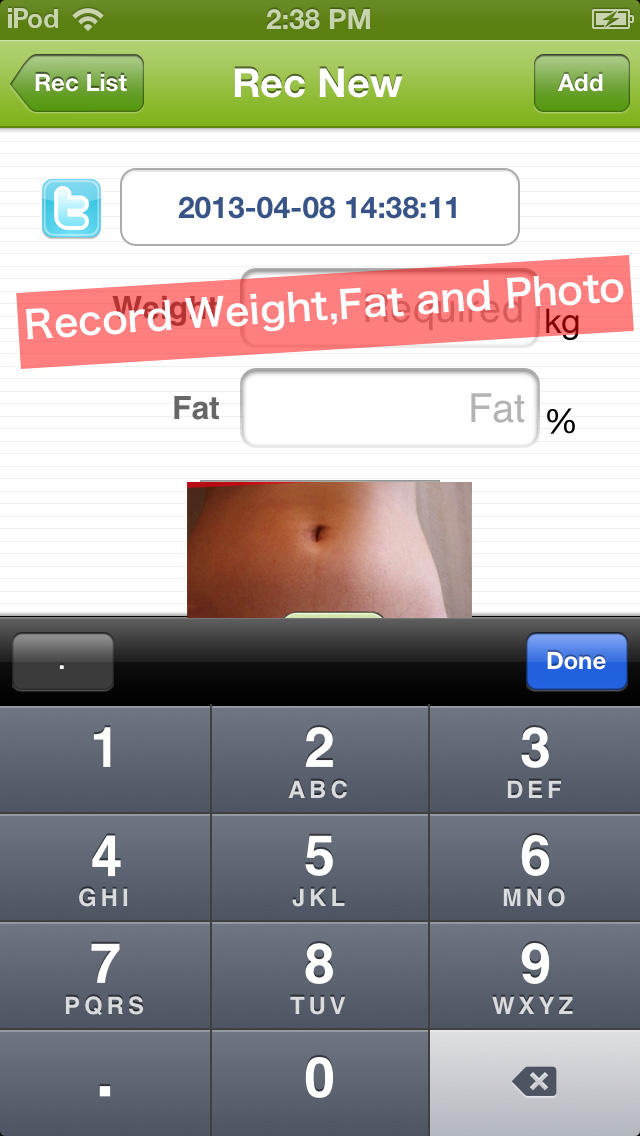Type the decimal point key beside 0
The image size is (640, 1136).
click(105, 1081)
